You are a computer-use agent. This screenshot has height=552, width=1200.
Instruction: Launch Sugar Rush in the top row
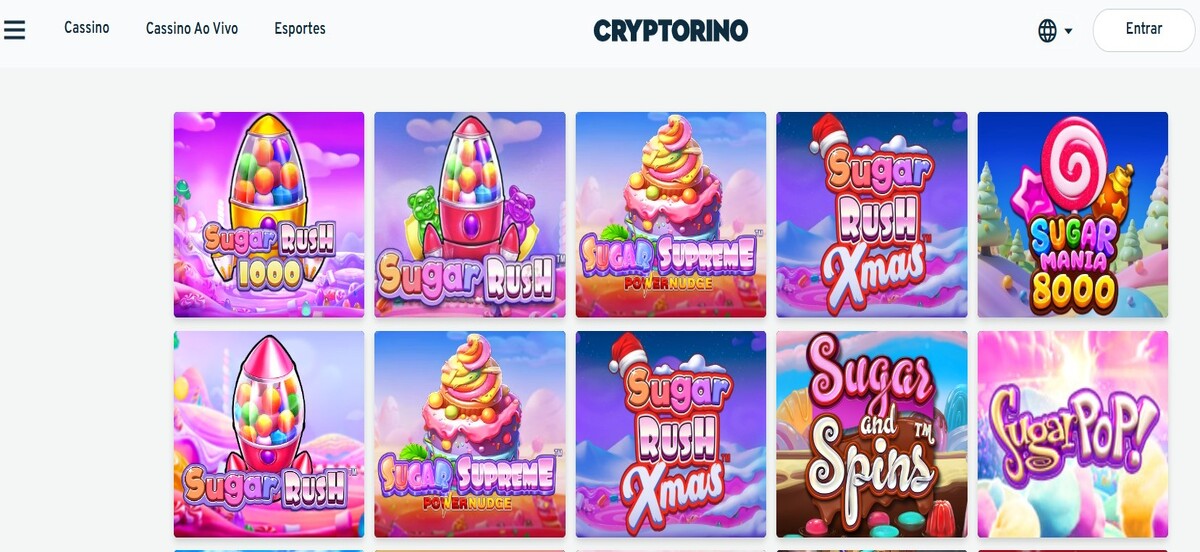[470, 214]
